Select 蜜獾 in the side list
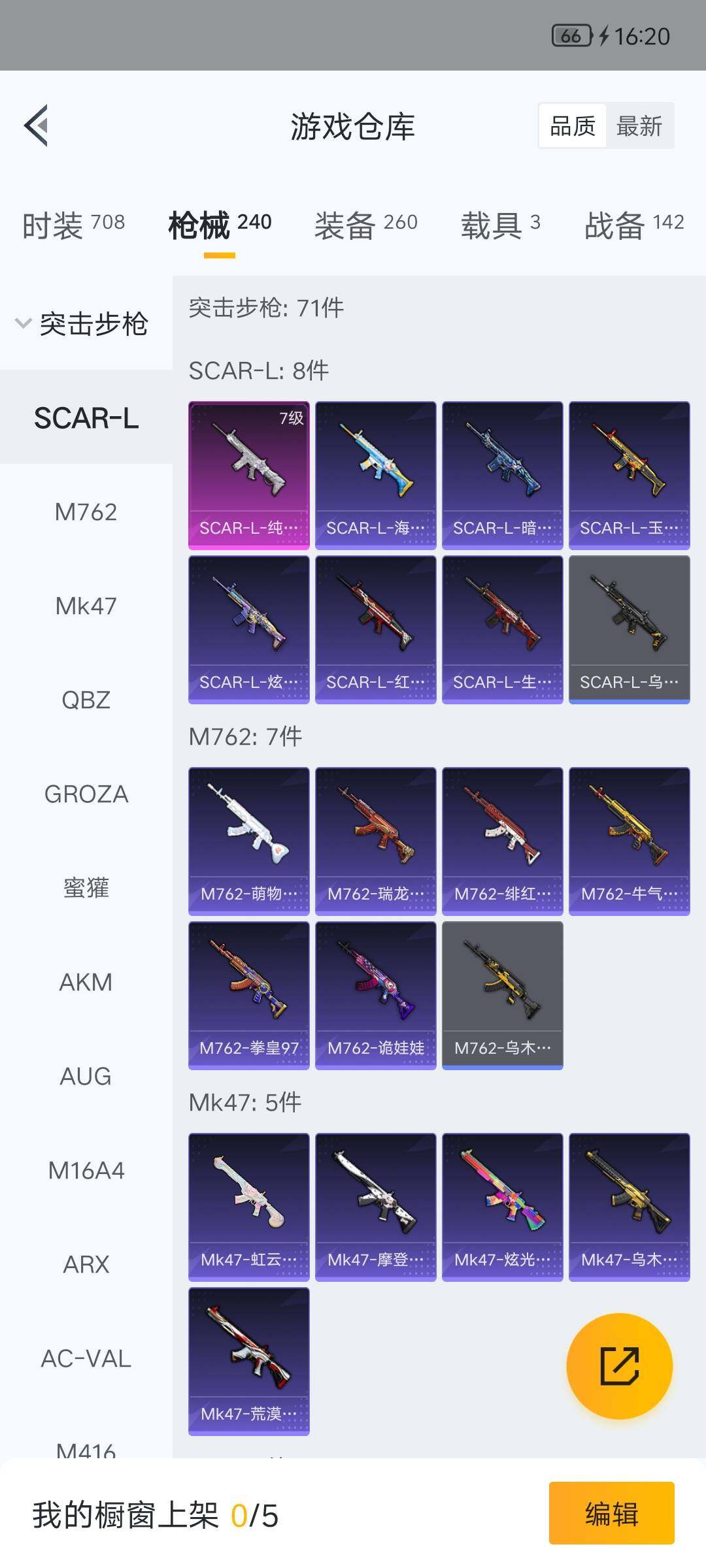 86,889
